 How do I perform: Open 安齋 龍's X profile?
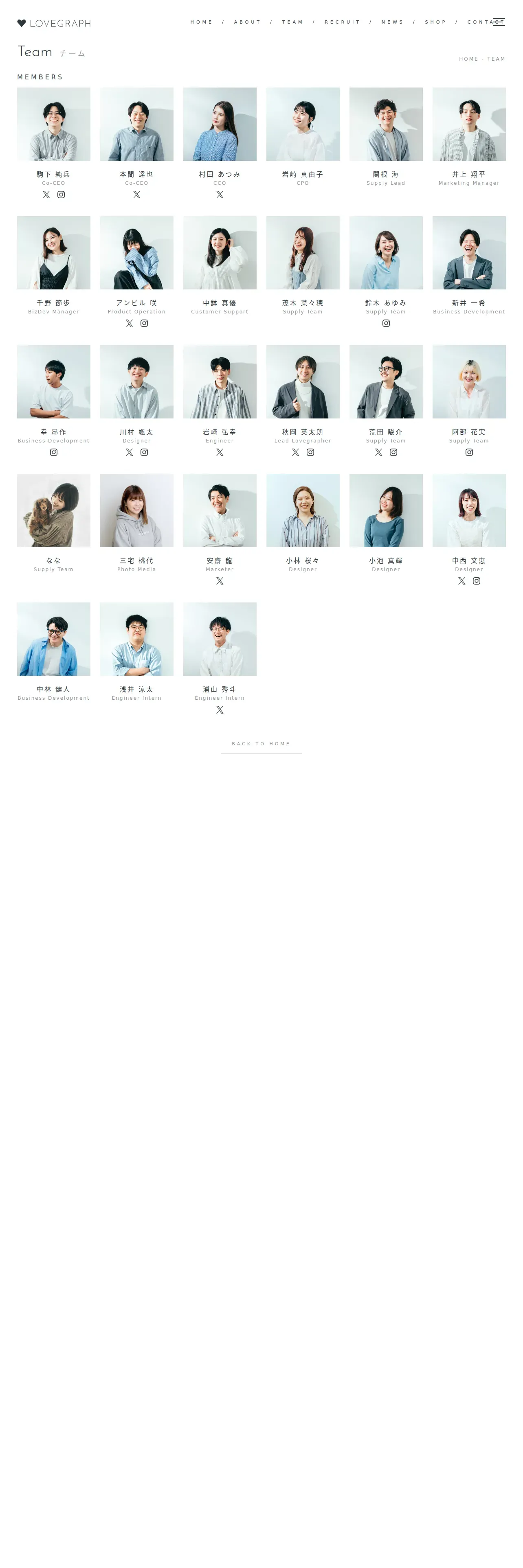tap(220, 581)
